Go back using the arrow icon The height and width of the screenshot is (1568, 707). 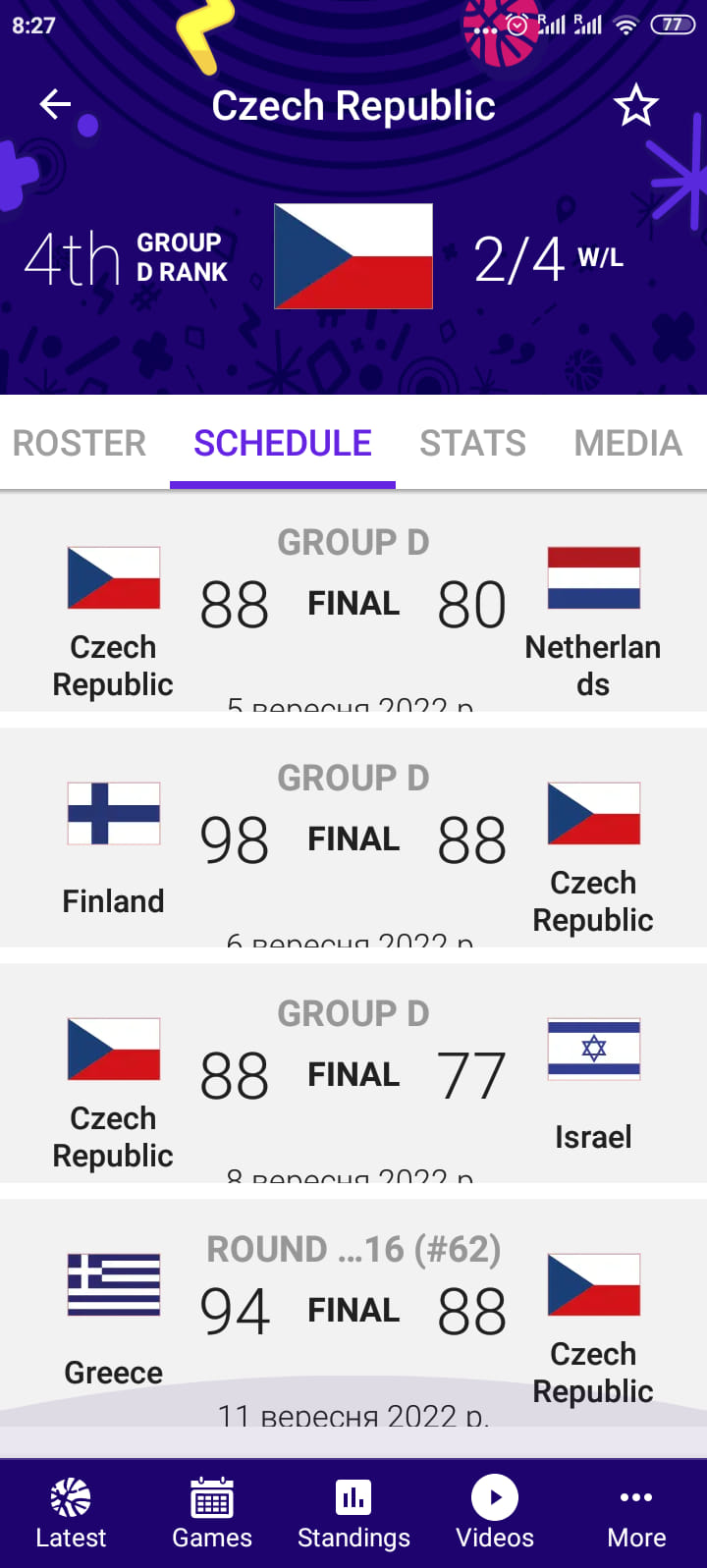[x=55, y=104]
